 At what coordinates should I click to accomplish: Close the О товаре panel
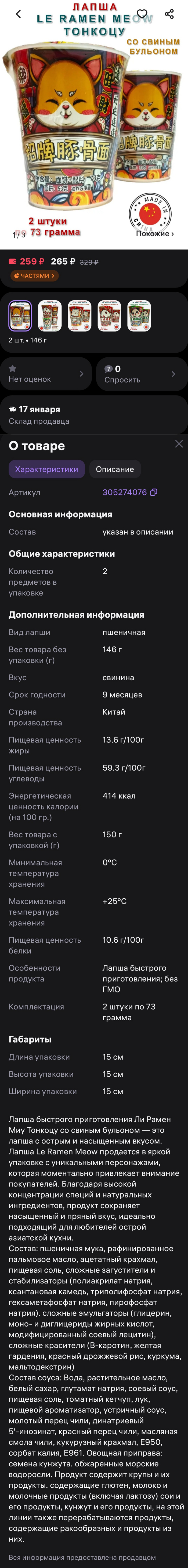pos(179,444)
